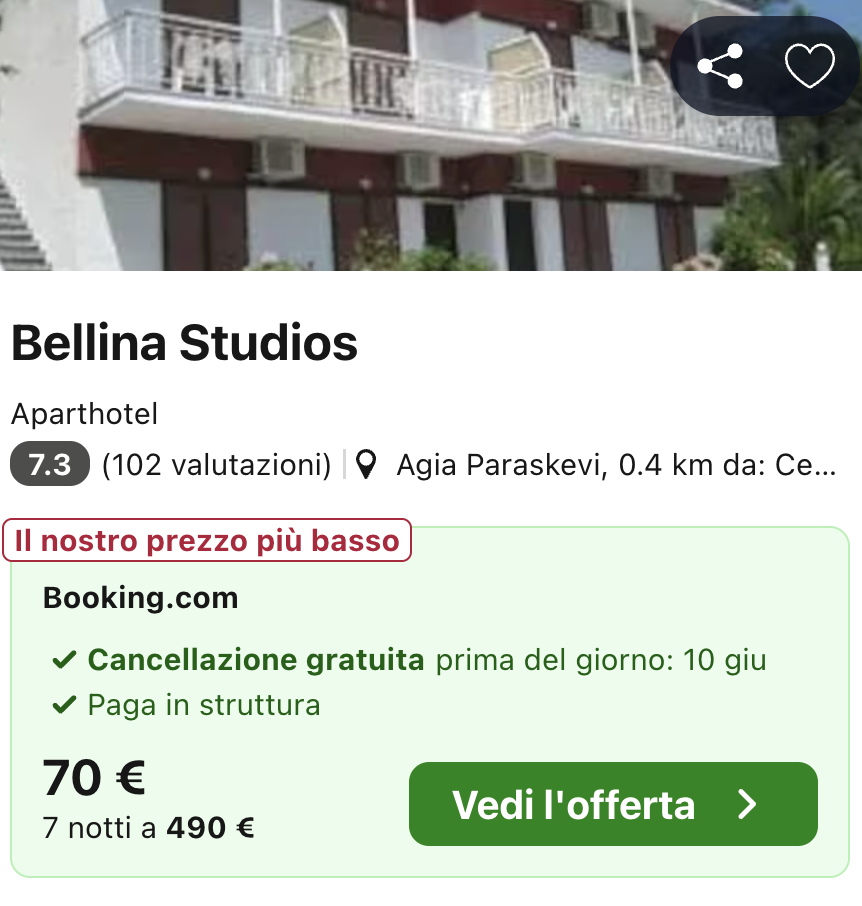
Task: Save Bellina Studios to favorites
Action: tap(809, 67)
